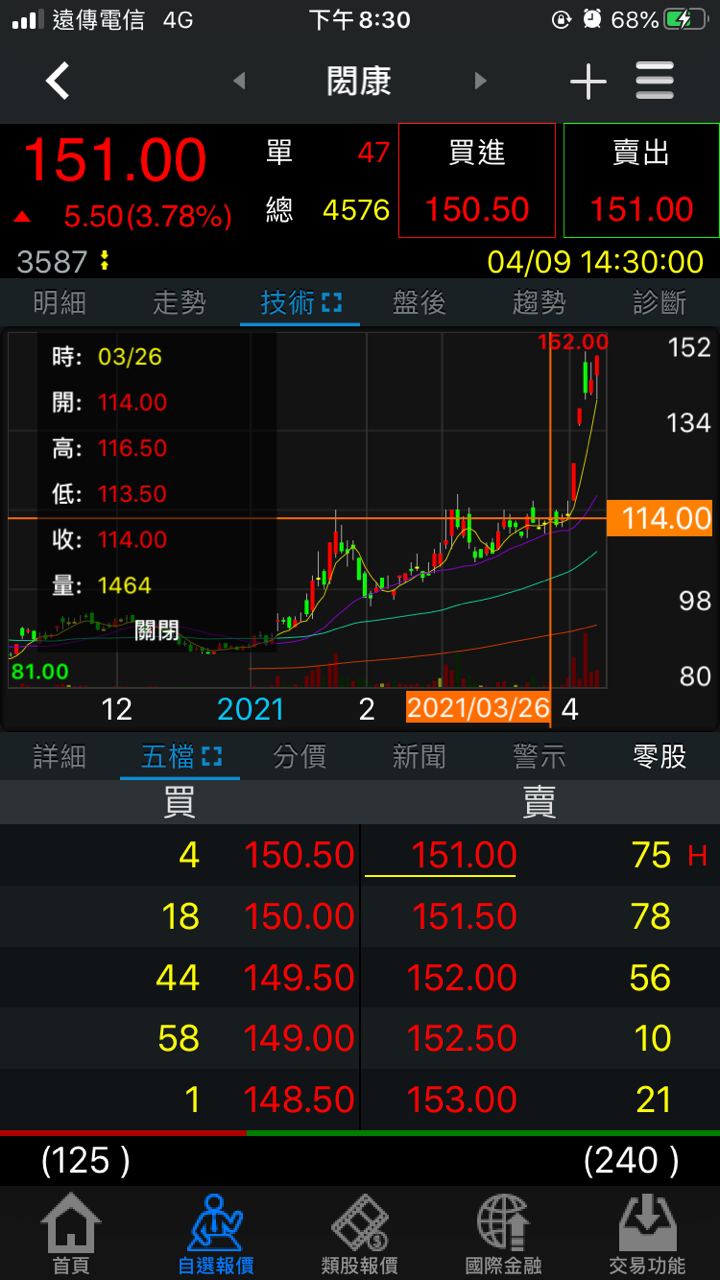The width and height of the screenshot is (720, 1280).
Task: View the 新聞 tab
Action: coord(419,756)
